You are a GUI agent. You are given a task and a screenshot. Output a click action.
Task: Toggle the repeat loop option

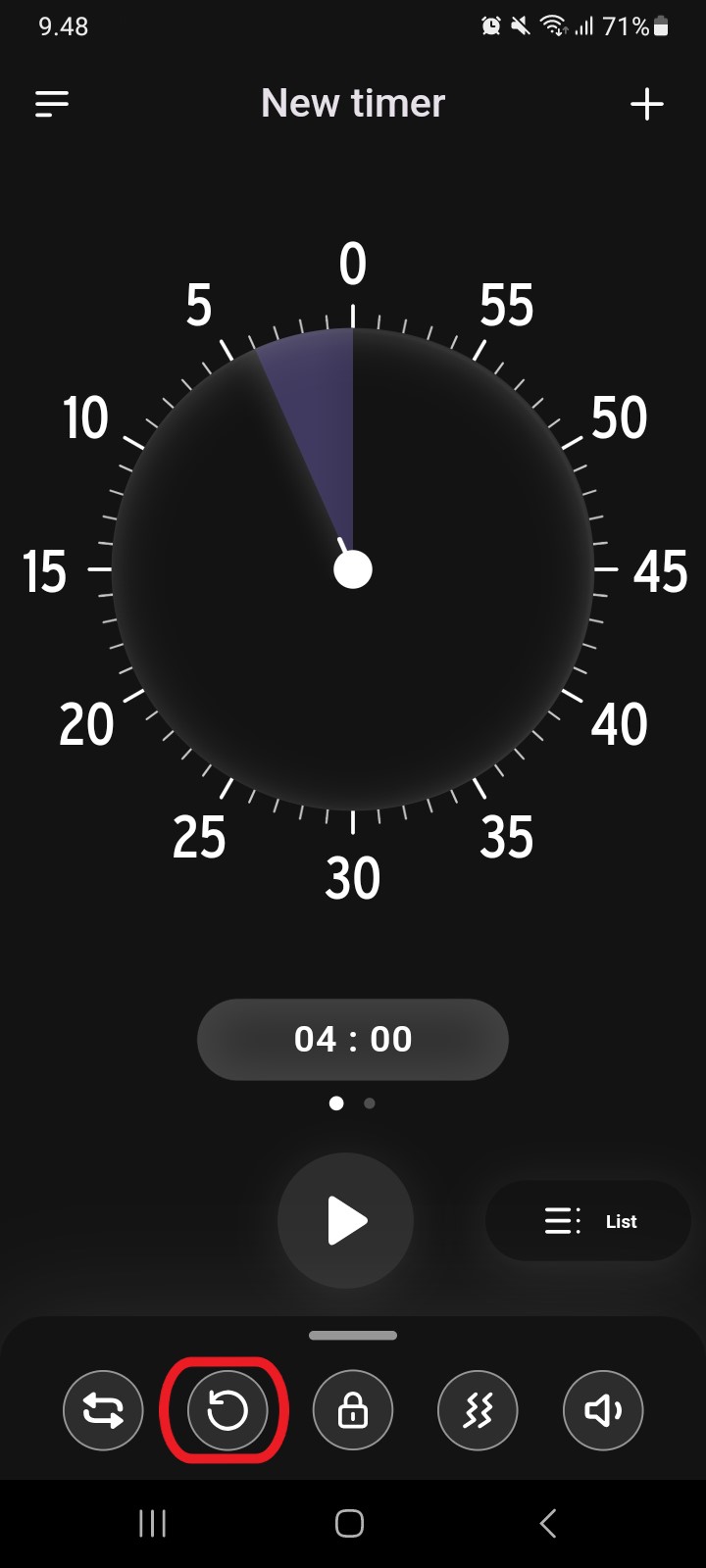[103, 1410]
